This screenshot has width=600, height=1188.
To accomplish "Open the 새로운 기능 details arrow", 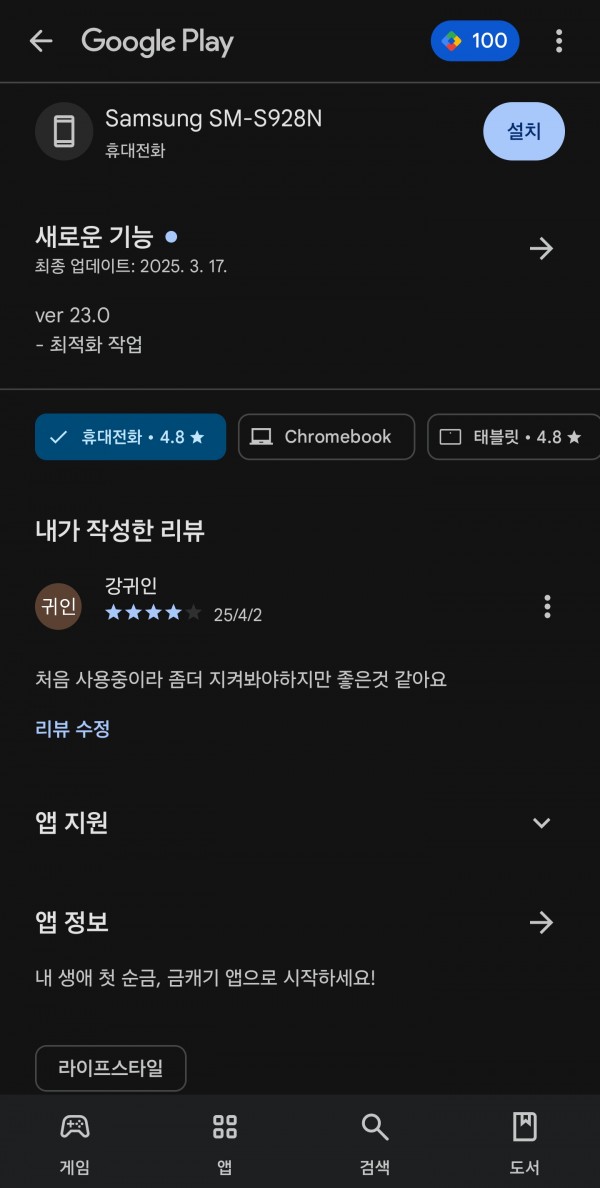I will 541,249.
